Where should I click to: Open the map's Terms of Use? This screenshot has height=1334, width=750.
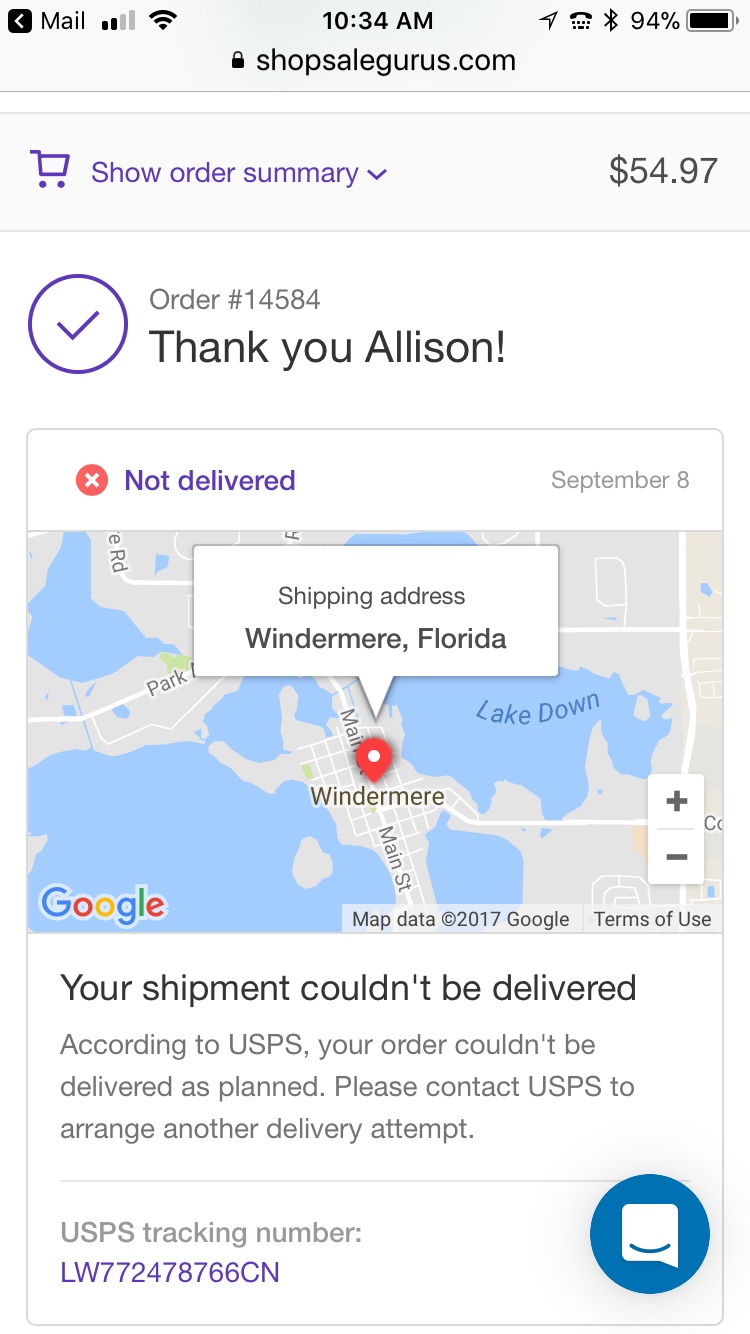(652, 919)
